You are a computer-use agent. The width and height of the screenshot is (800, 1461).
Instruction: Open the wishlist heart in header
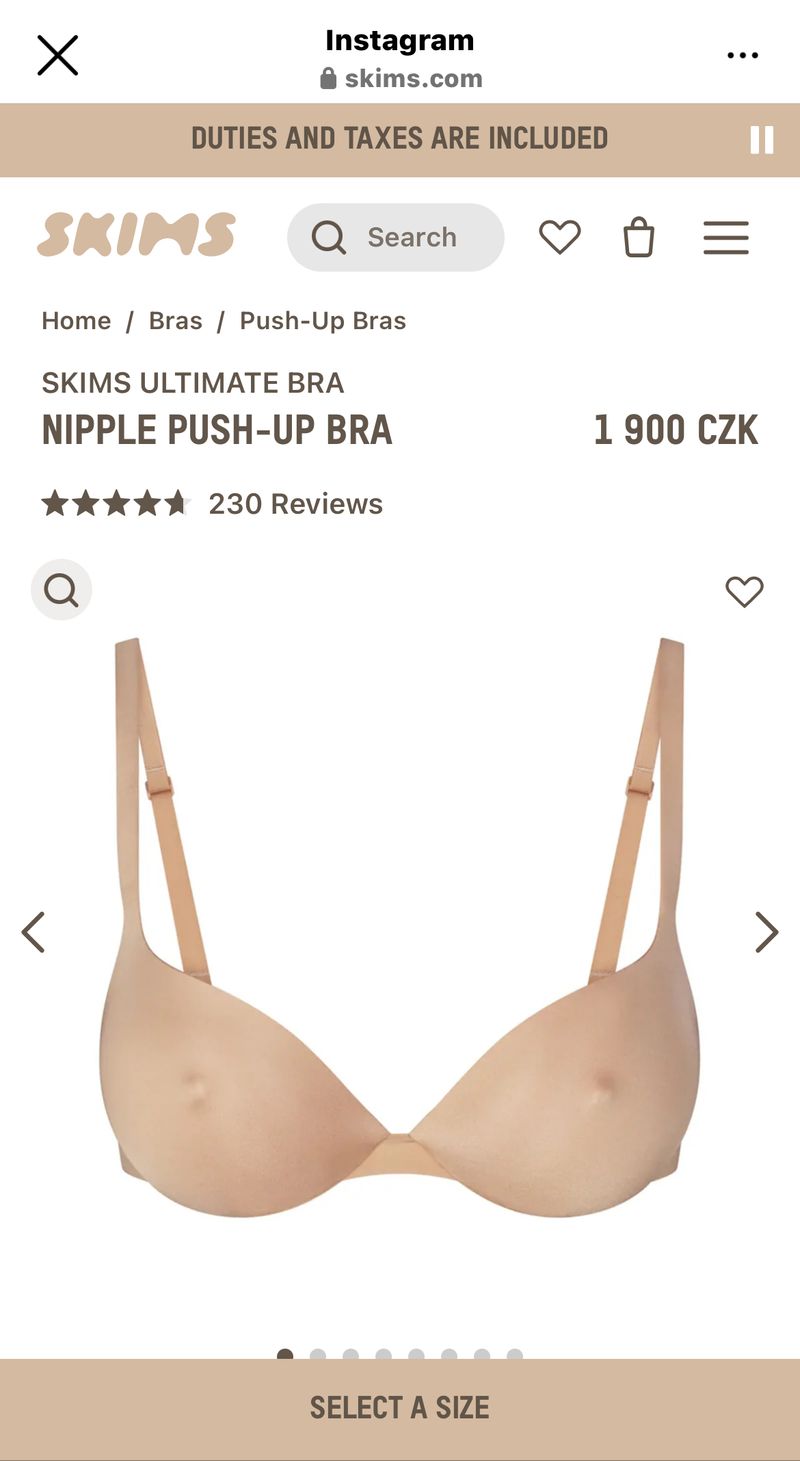click(560, 238)
